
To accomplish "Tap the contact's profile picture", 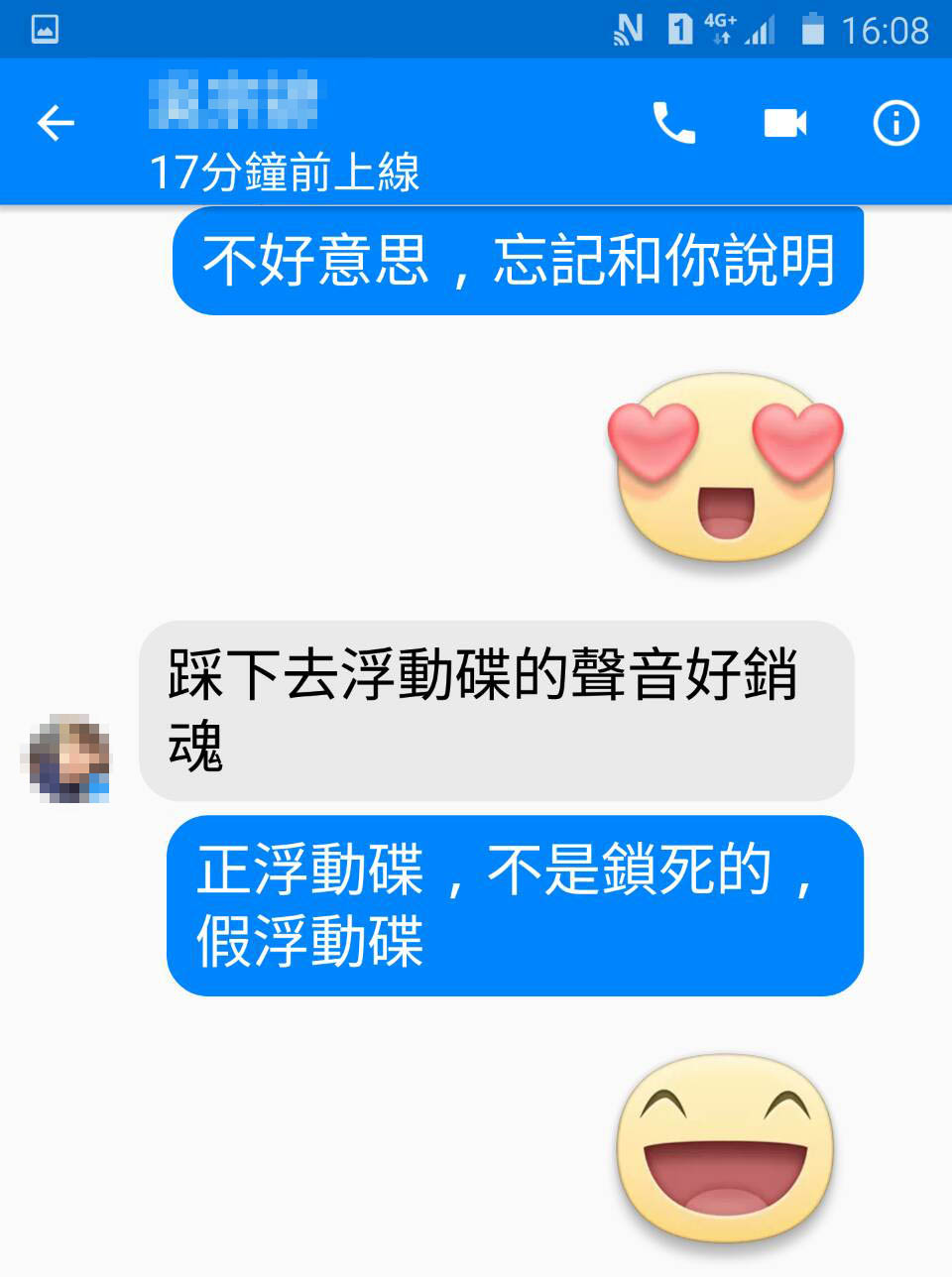I will click(67, 758).
